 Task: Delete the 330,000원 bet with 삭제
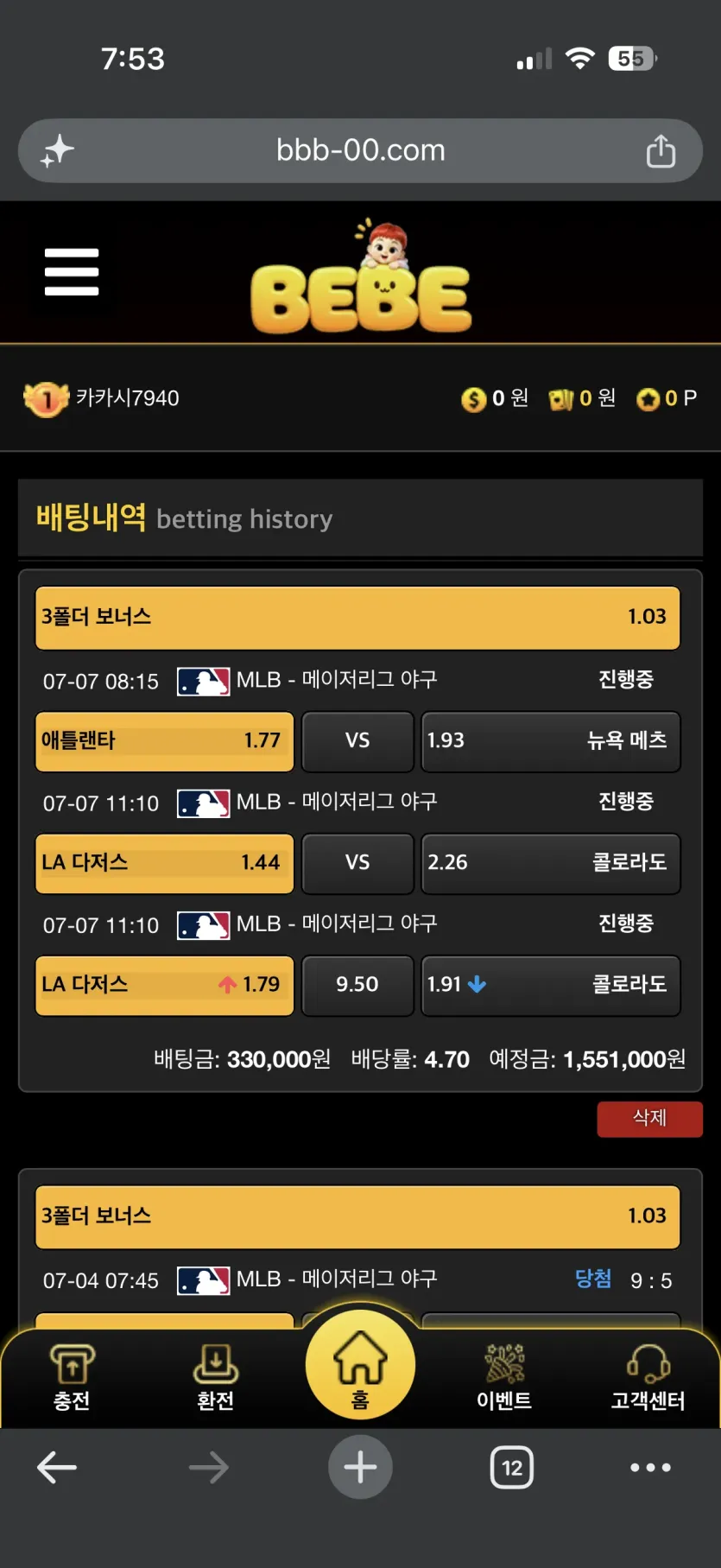pyautogui.click(x=649, y=1119)
